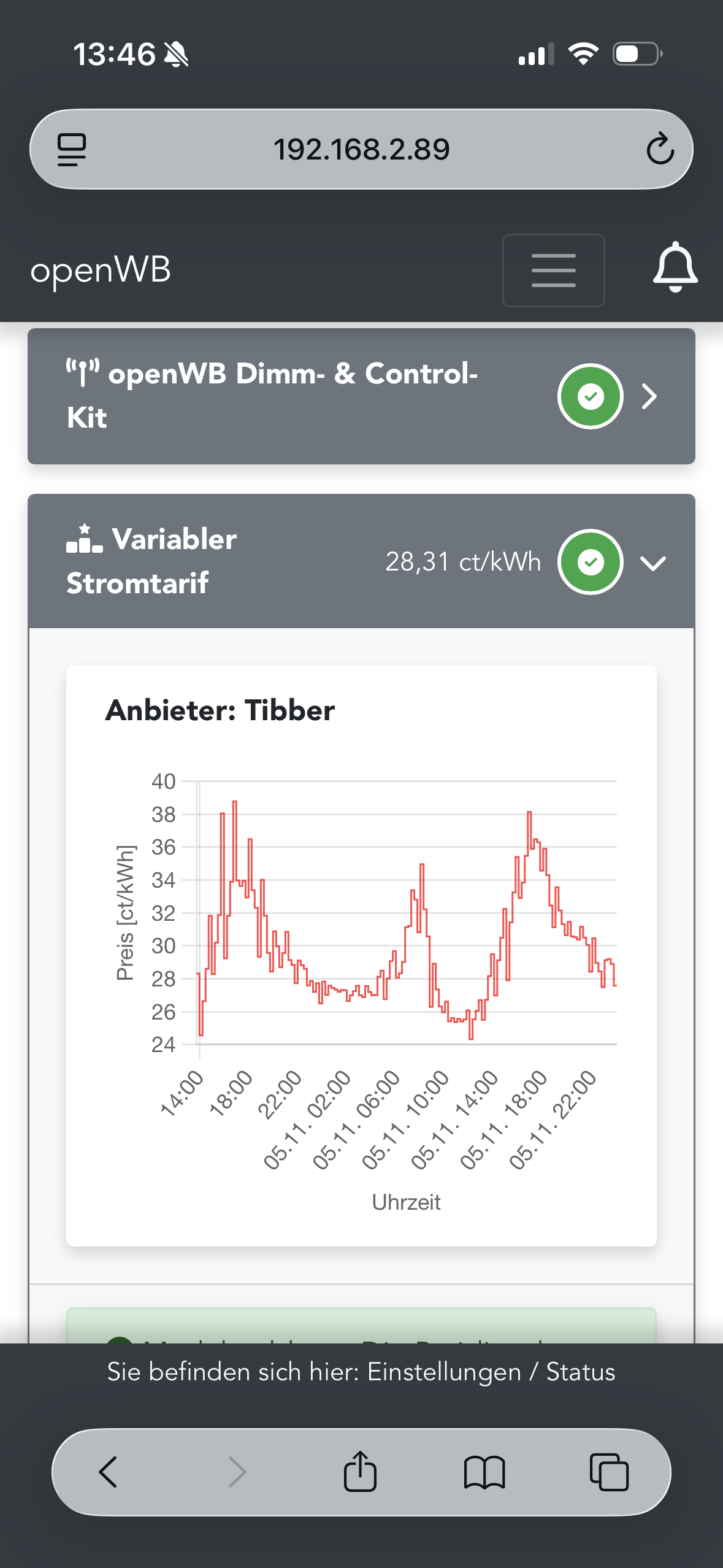Tap the address bar showing 192.168.2.89
Screen dimensions: 723x1568
point(361,150)
